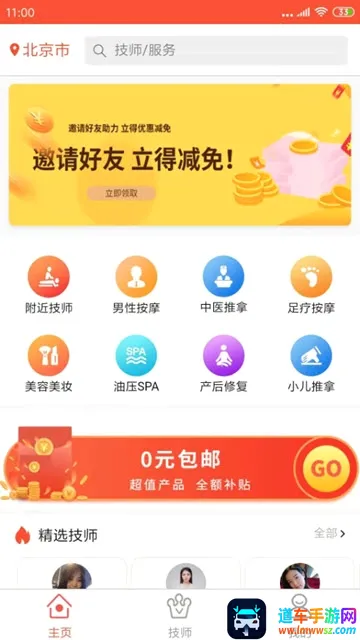Select 男性按摩 service
The height and width of the screenshot is (640, 360).
click(136, 285)
